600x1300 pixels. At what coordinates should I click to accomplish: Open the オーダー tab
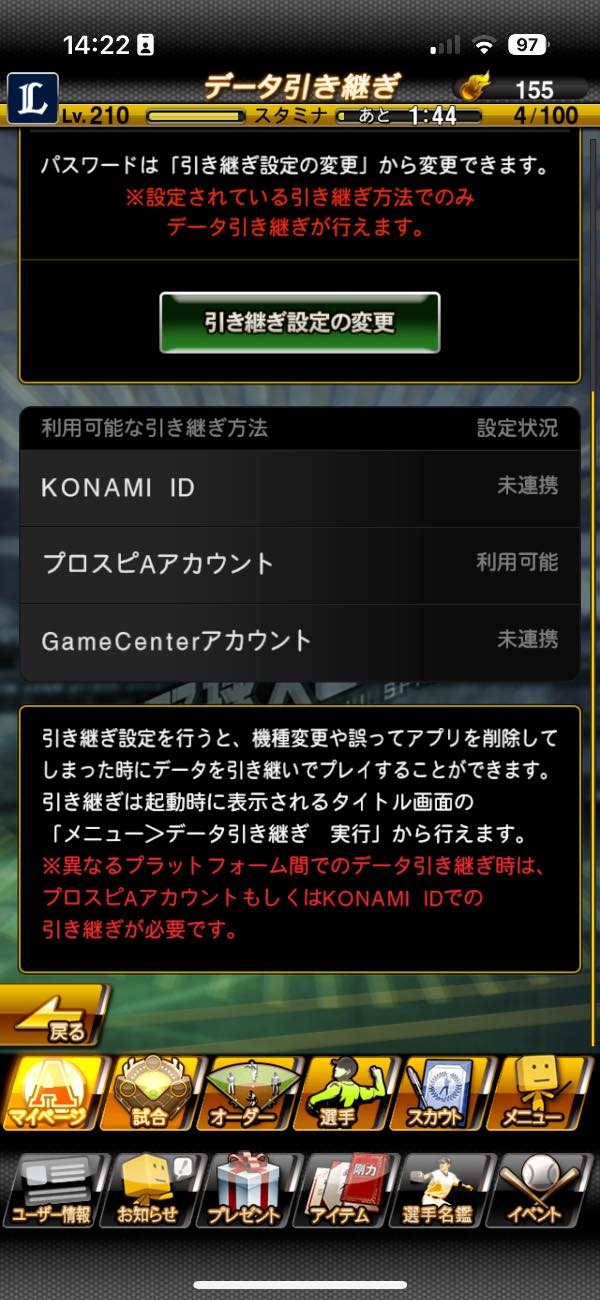(249, 1095)
